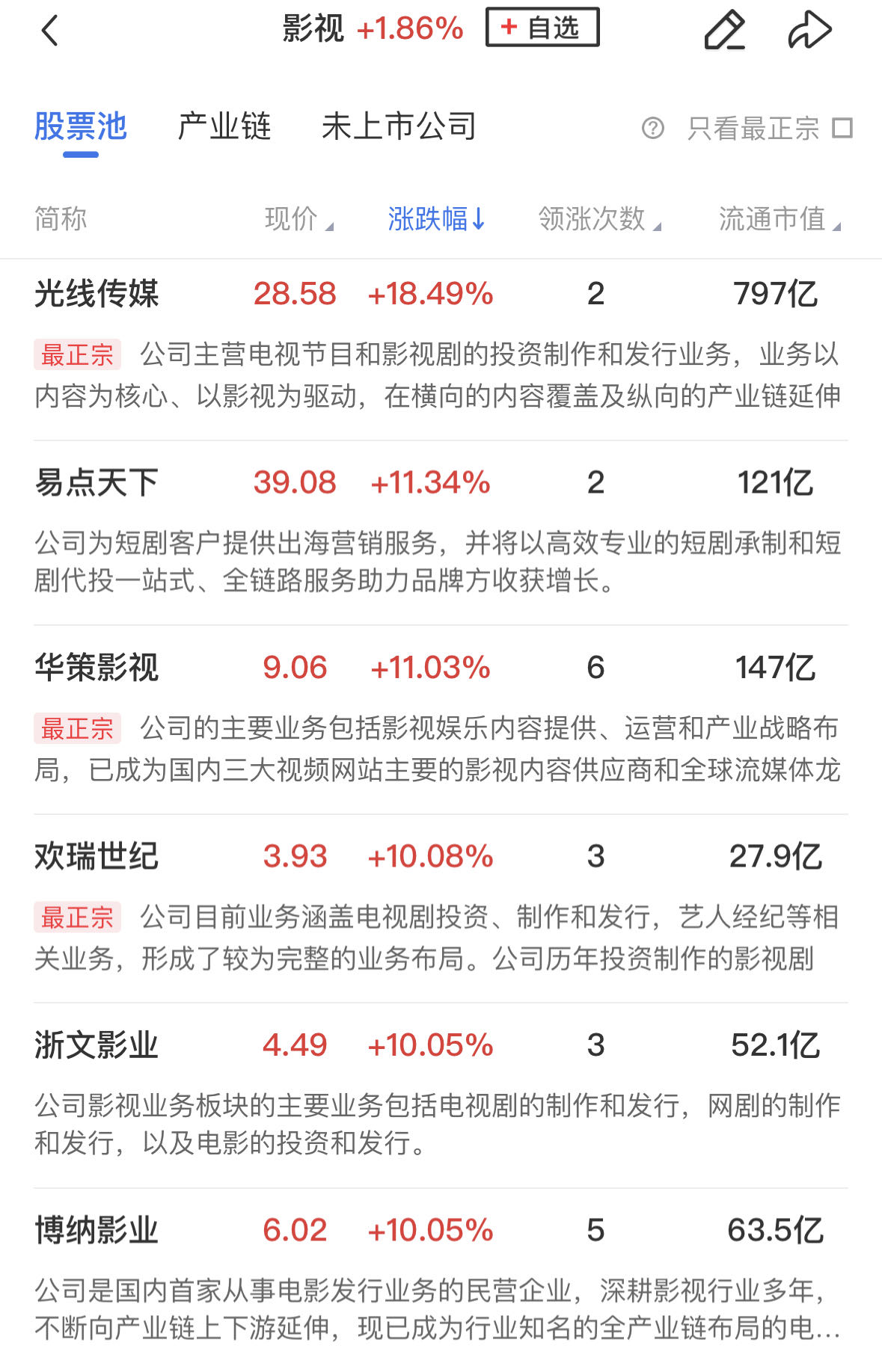Image resolution: width=882 pixels, height=1372 pixels.
Task: Add 影视 sector to 自选 watchlist
Action: click(x=542, y=28)
